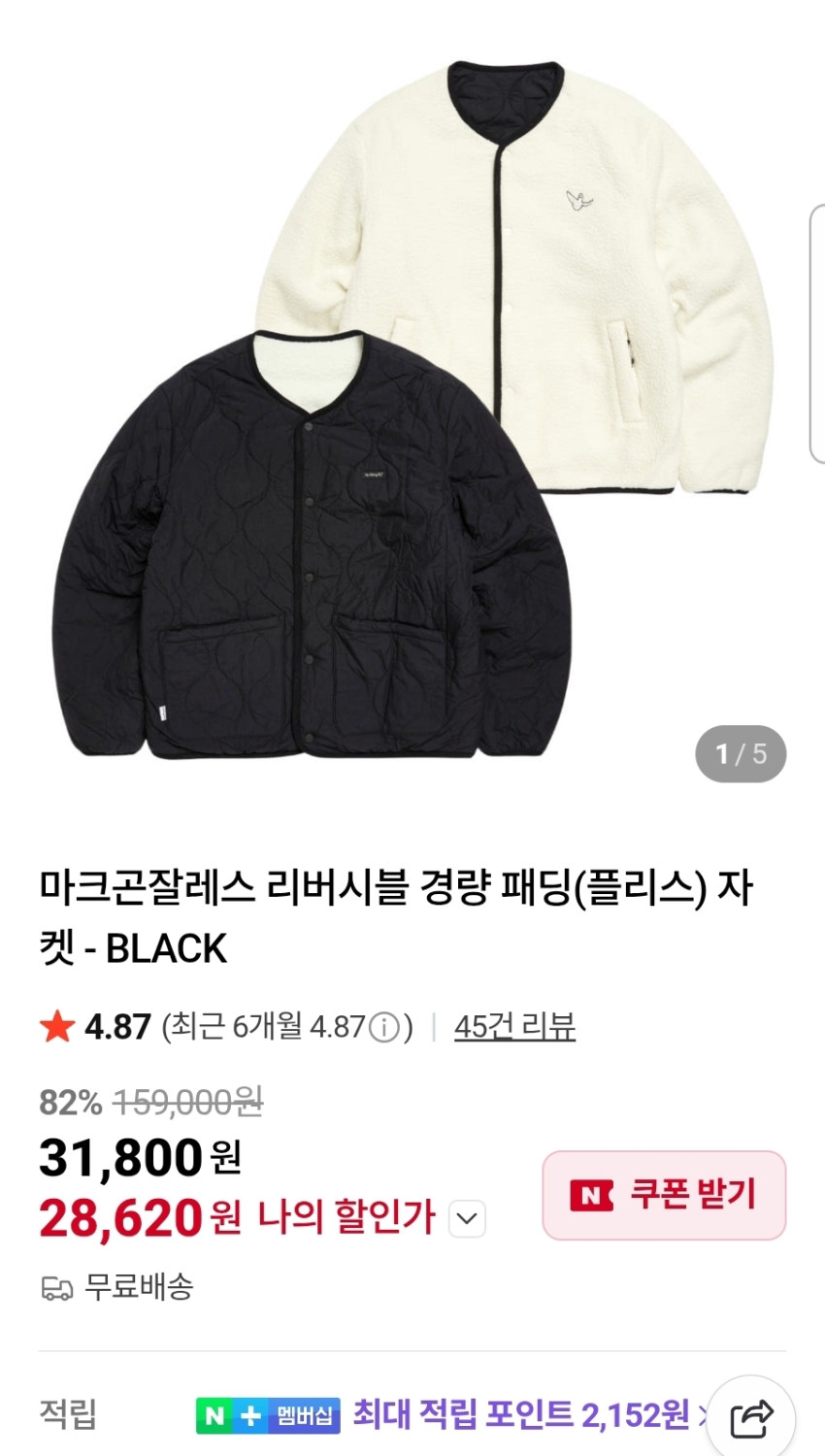Open the jacket product image

coord(412,408)
